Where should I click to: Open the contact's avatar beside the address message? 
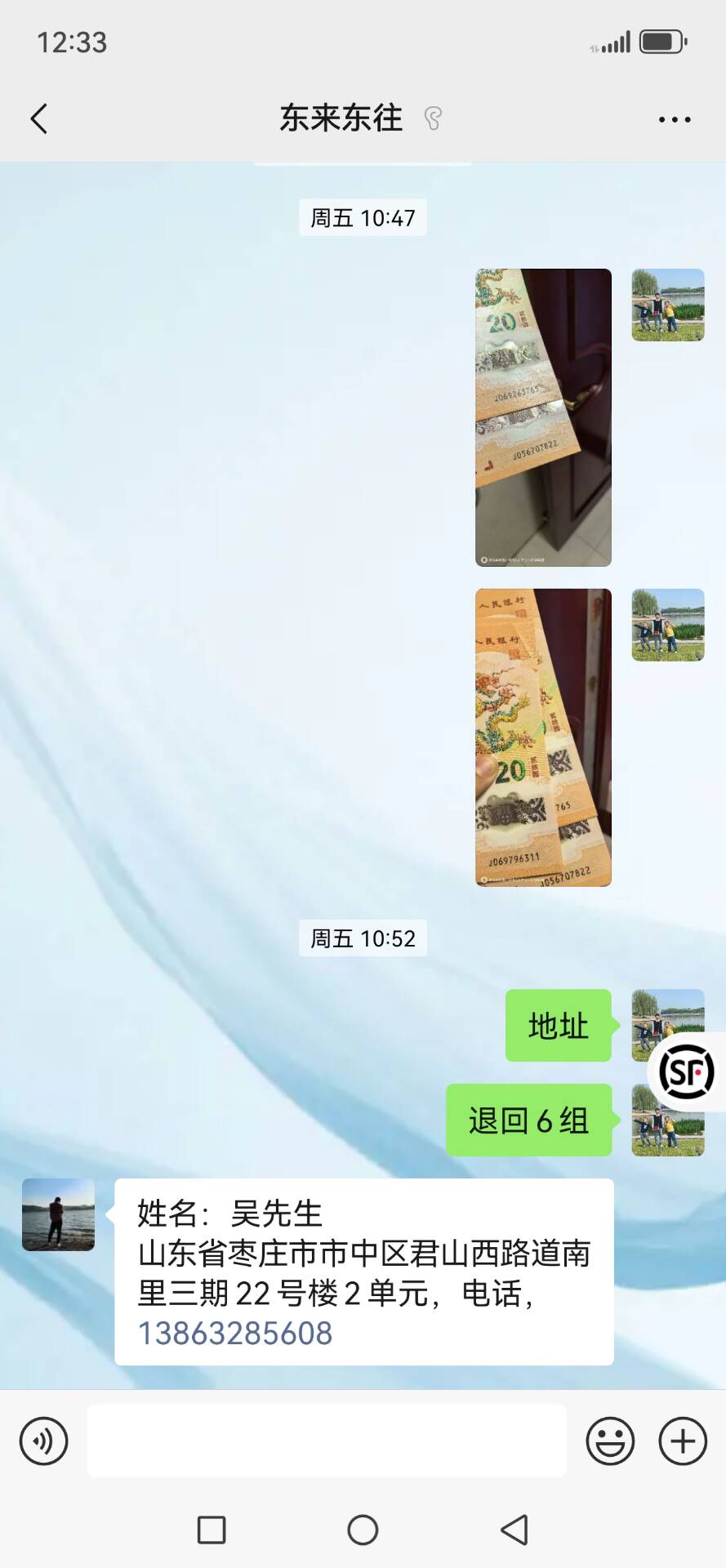point(58,1214)
